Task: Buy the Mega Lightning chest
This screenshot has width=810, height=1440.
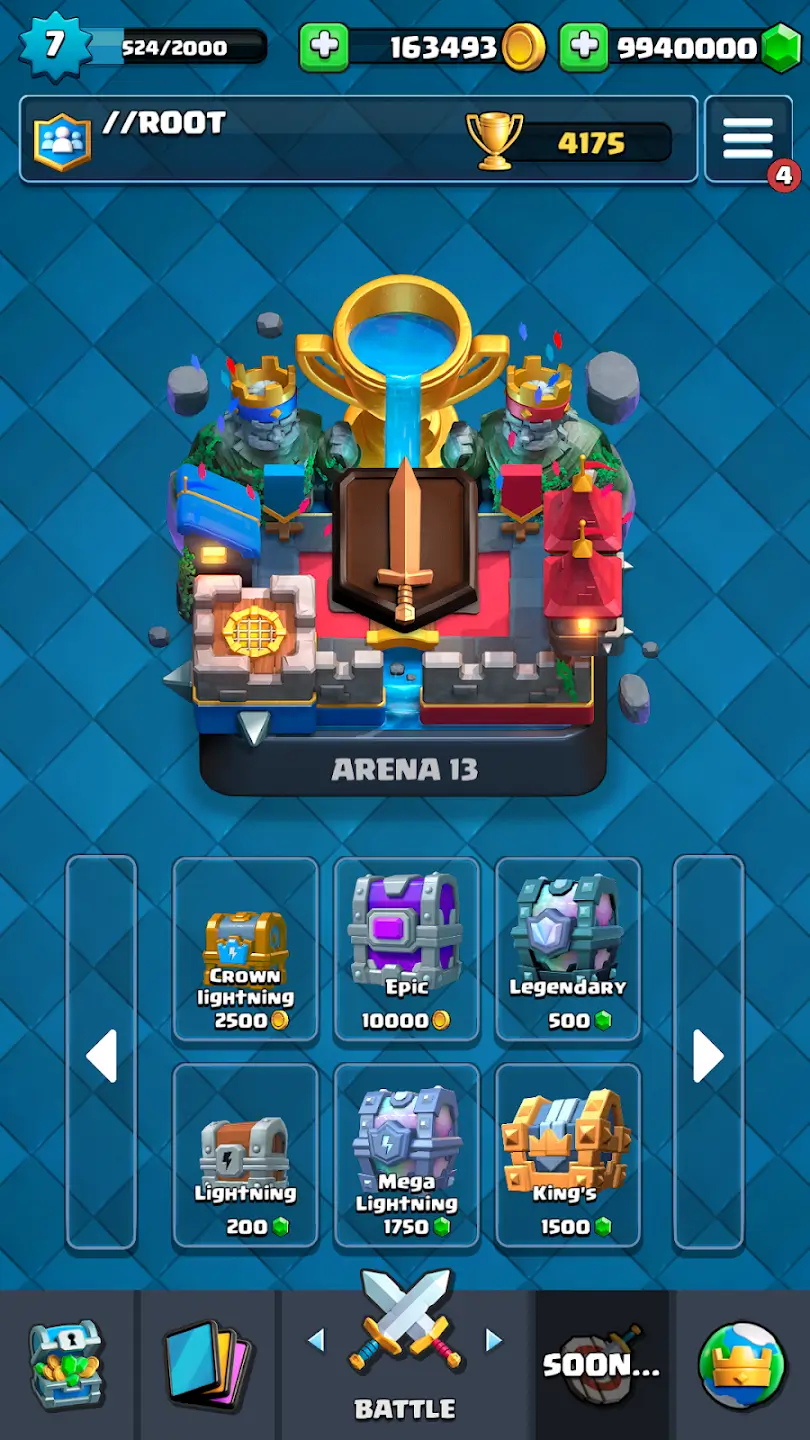Action: tap(406, 1155)
